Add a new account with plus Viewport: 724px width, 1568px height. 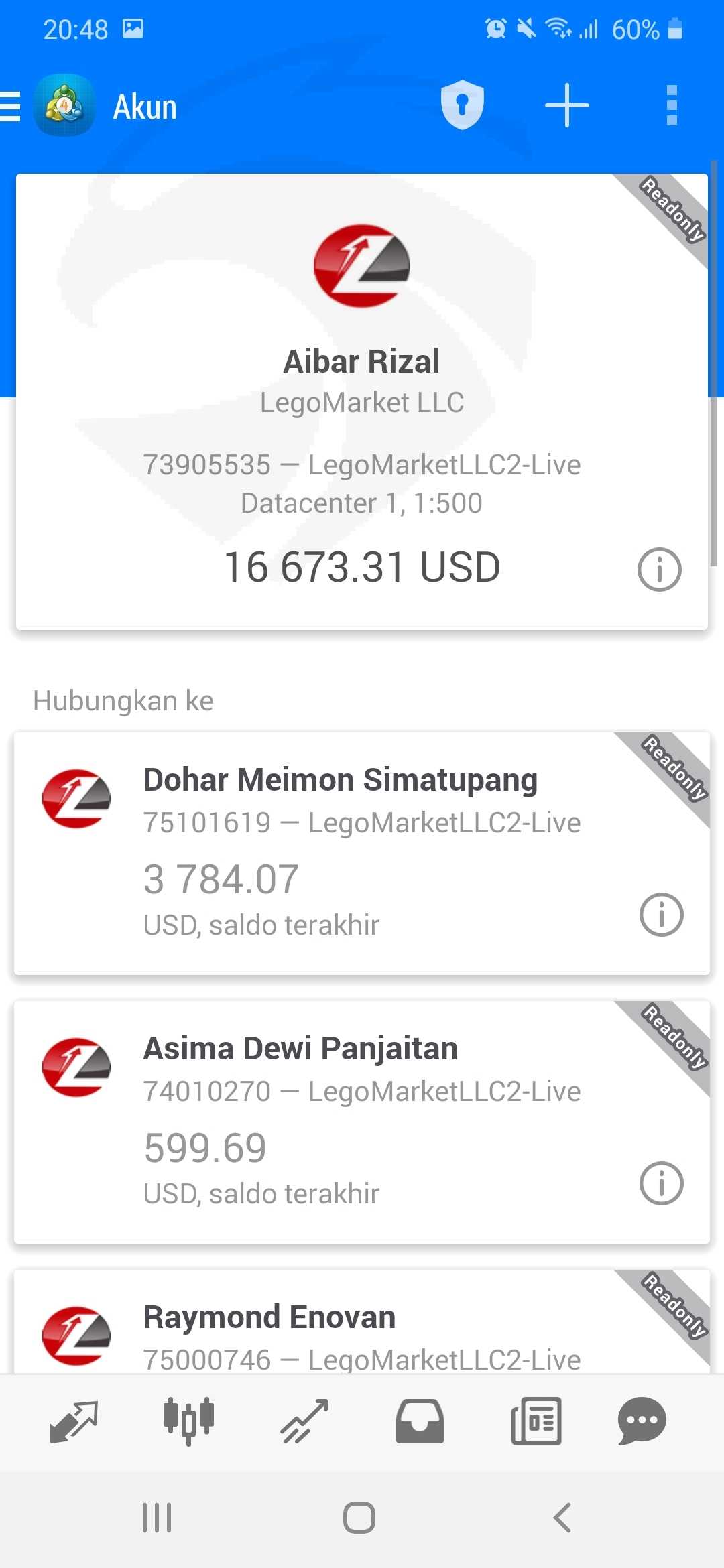(566, 105)
